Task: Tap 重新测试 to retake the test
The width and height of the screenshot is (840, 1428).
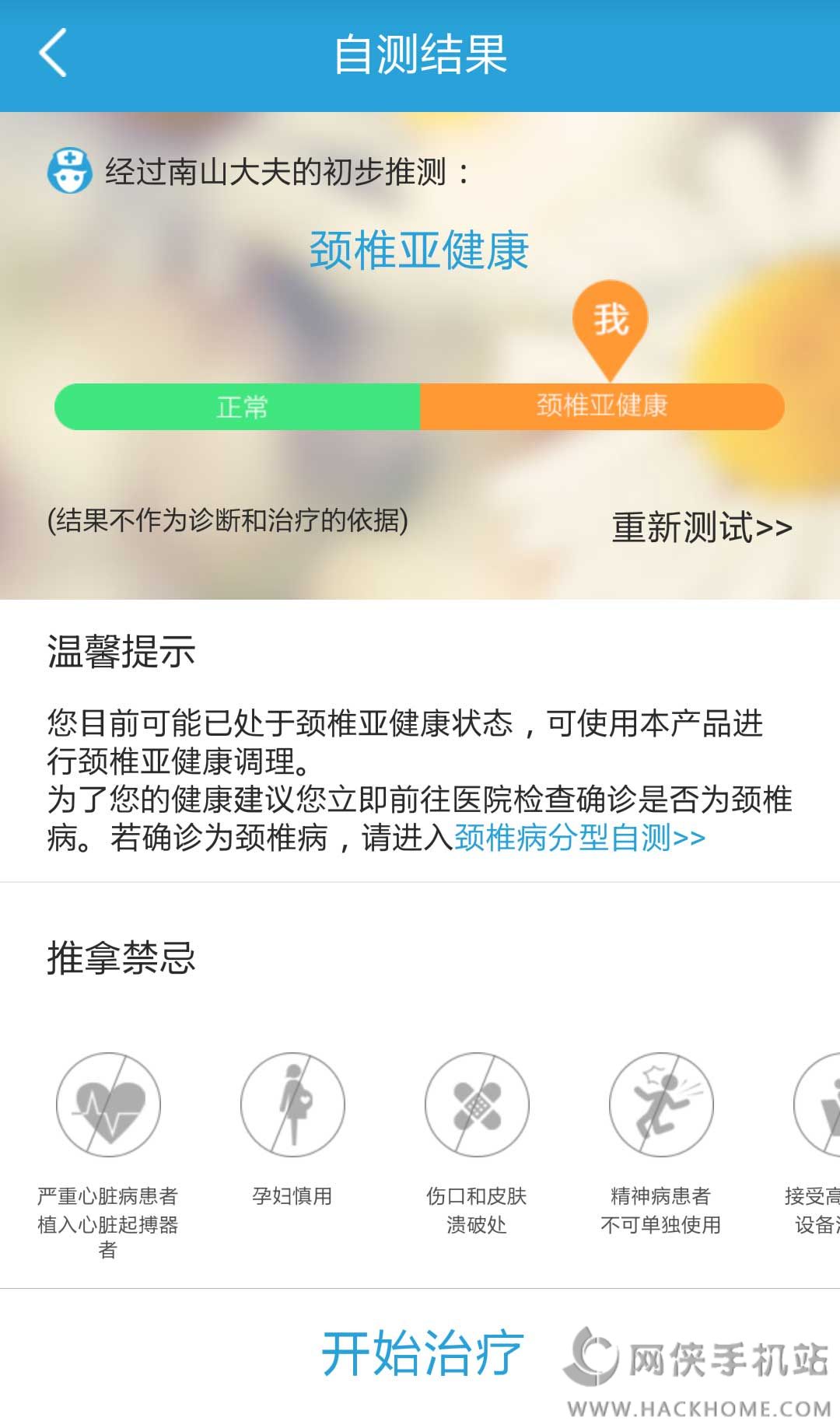Action: pos(702,527)
